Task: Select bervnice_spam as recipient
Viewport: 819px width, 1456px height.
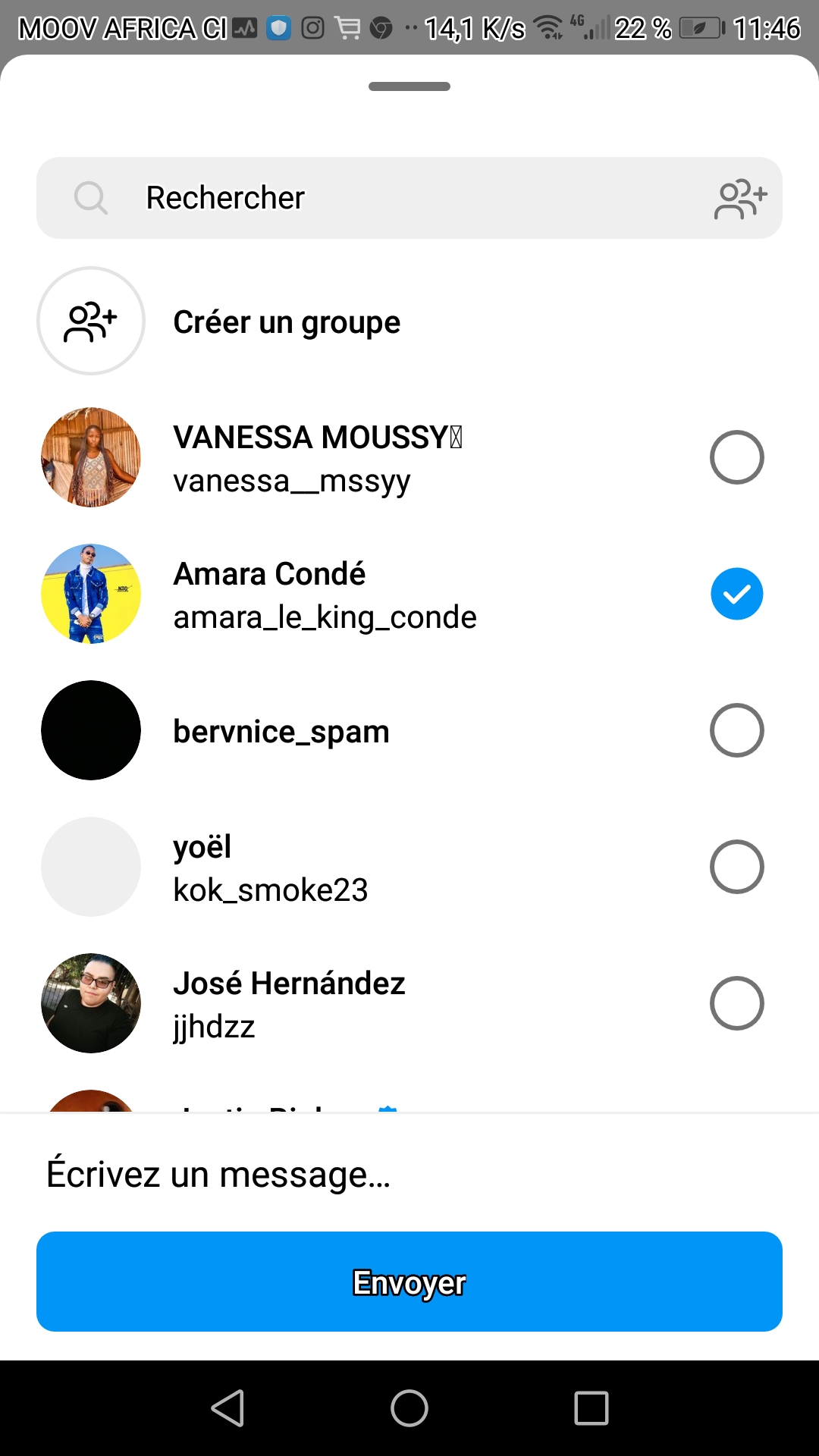Action: [x=736, y=730]
